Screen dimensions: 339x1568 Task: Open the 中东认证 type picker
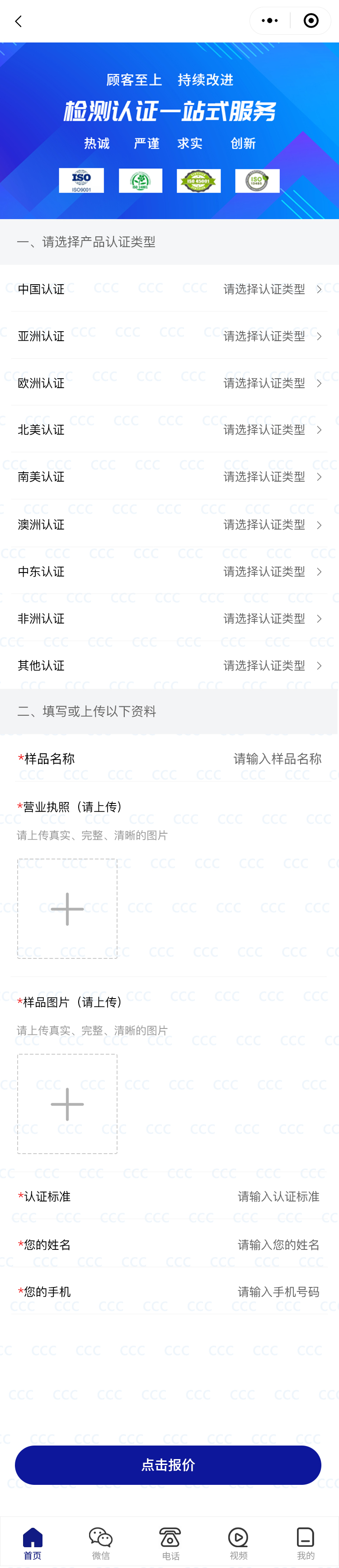point(272,572)
